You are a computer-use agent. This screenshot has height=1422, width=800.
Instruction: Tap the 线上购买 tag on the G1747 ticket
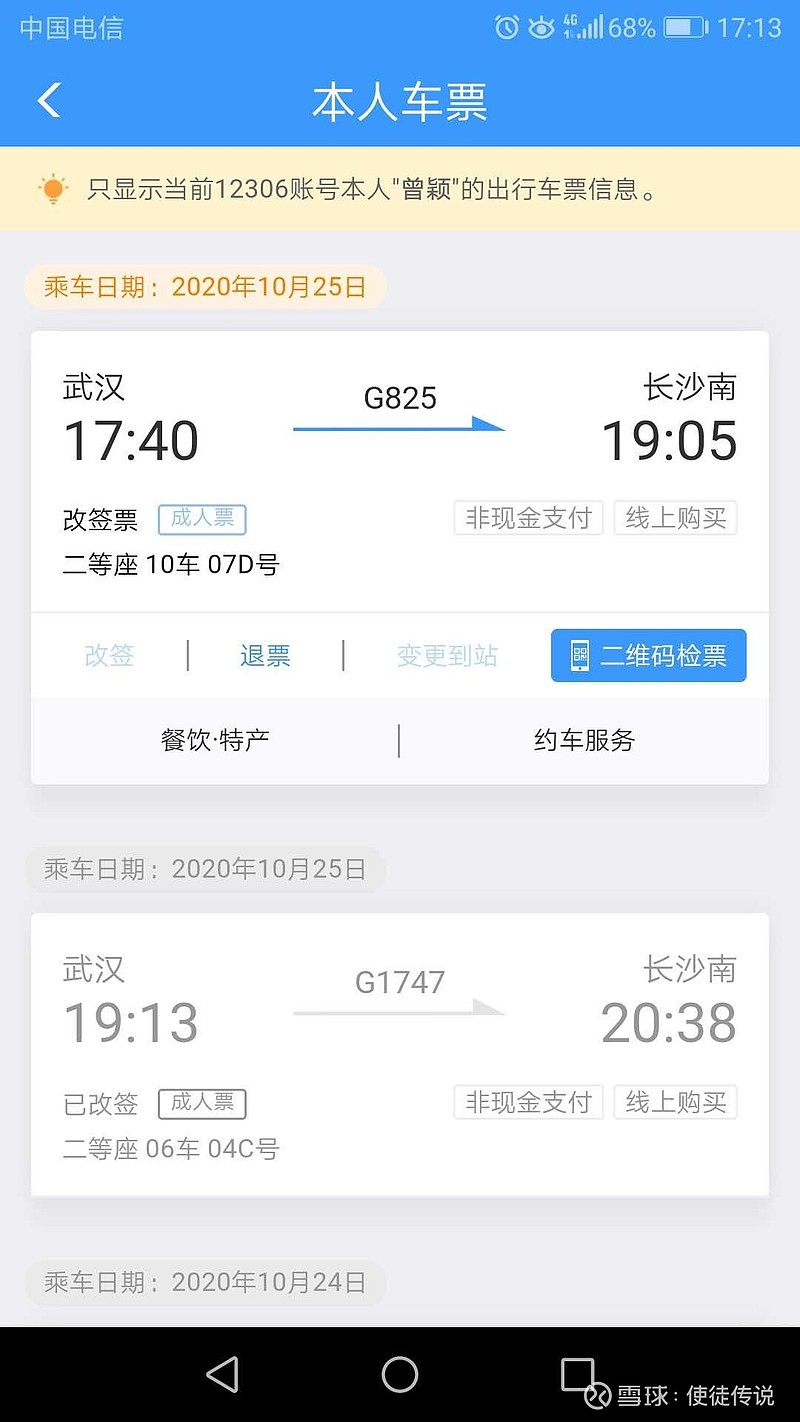point(675,1102)
